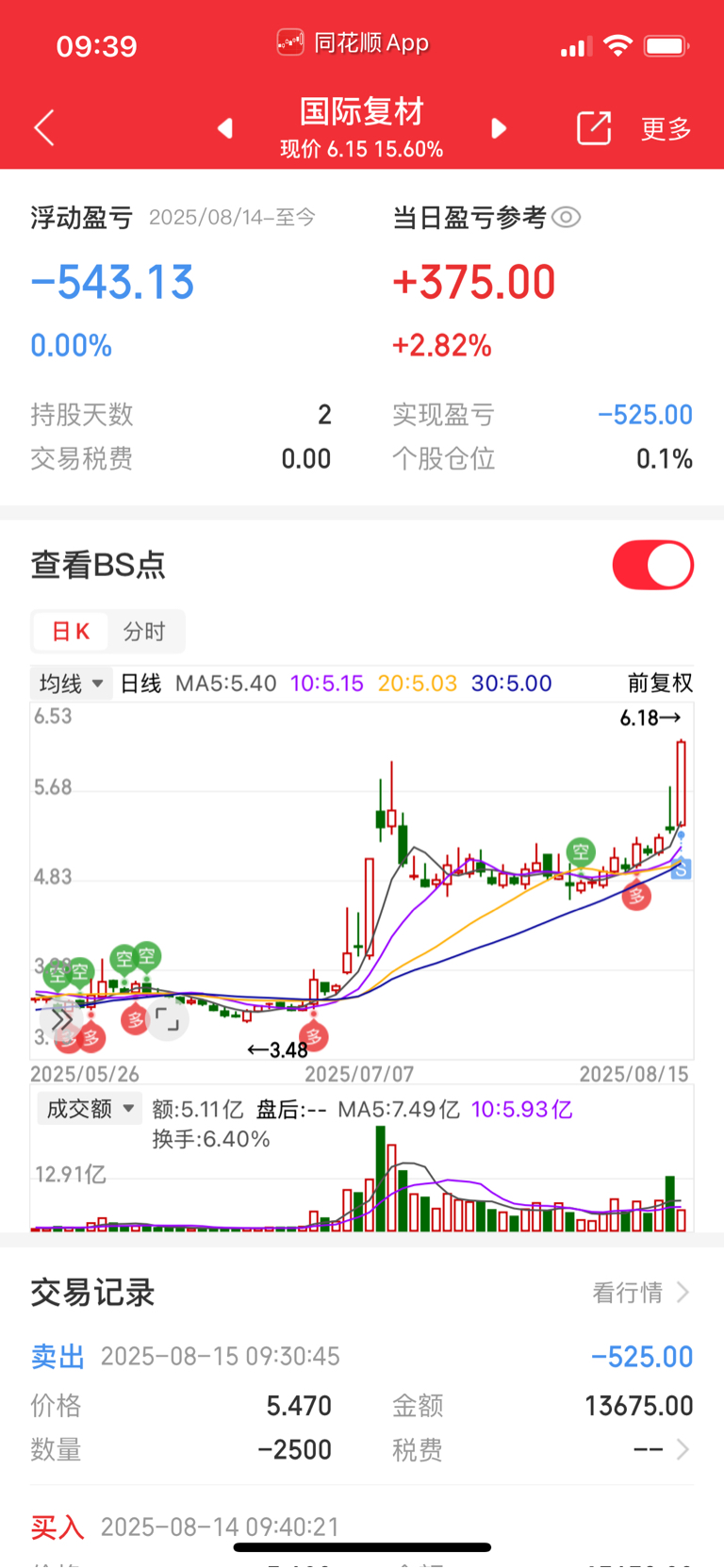The height and width of the screenshot is (1568, 724).
Task: Tap the share icon in the header
Action: point(594,127)
